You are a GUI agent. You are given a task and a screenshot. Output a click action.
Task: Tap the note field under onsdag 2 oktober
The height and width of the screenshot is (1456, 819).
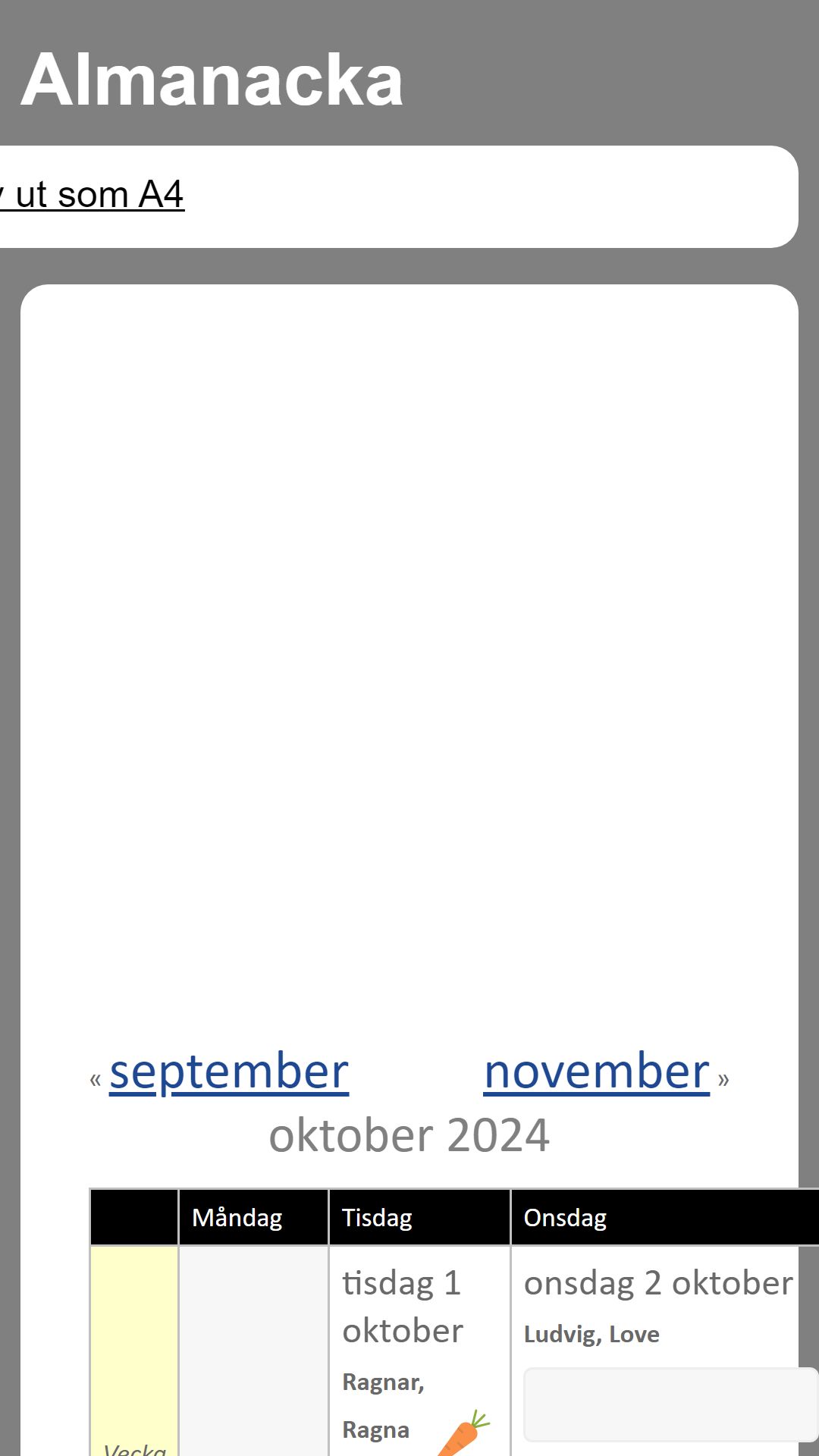[670, 1404]
